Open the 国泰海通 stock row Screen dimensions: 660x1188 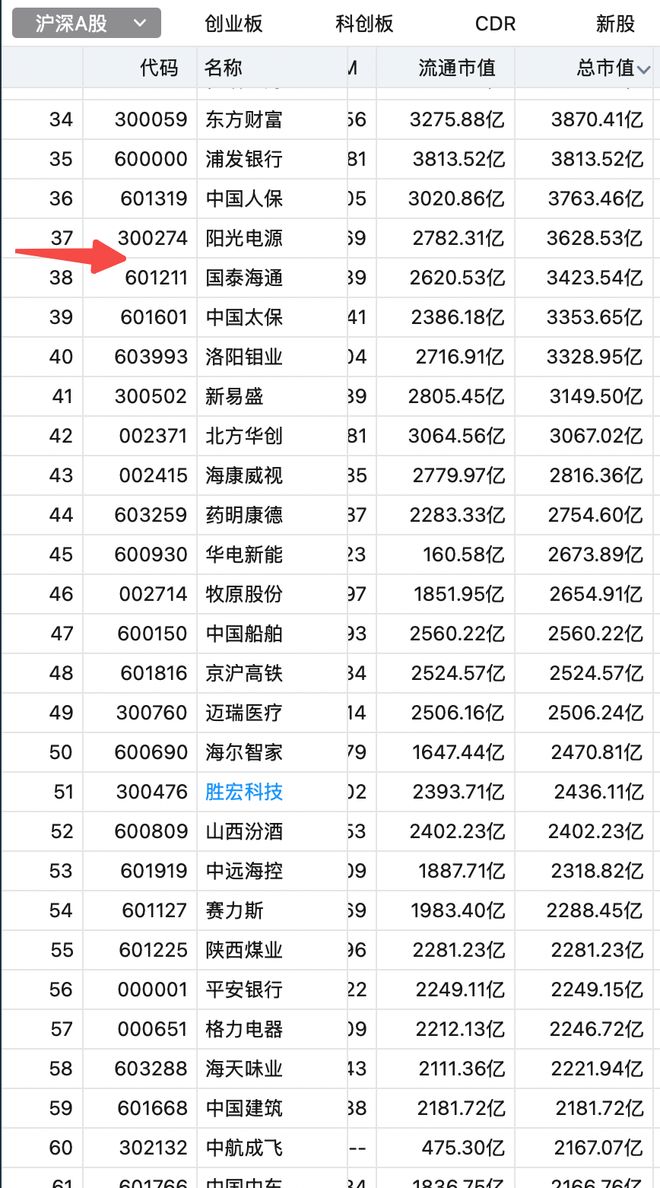tap(243, 278)
